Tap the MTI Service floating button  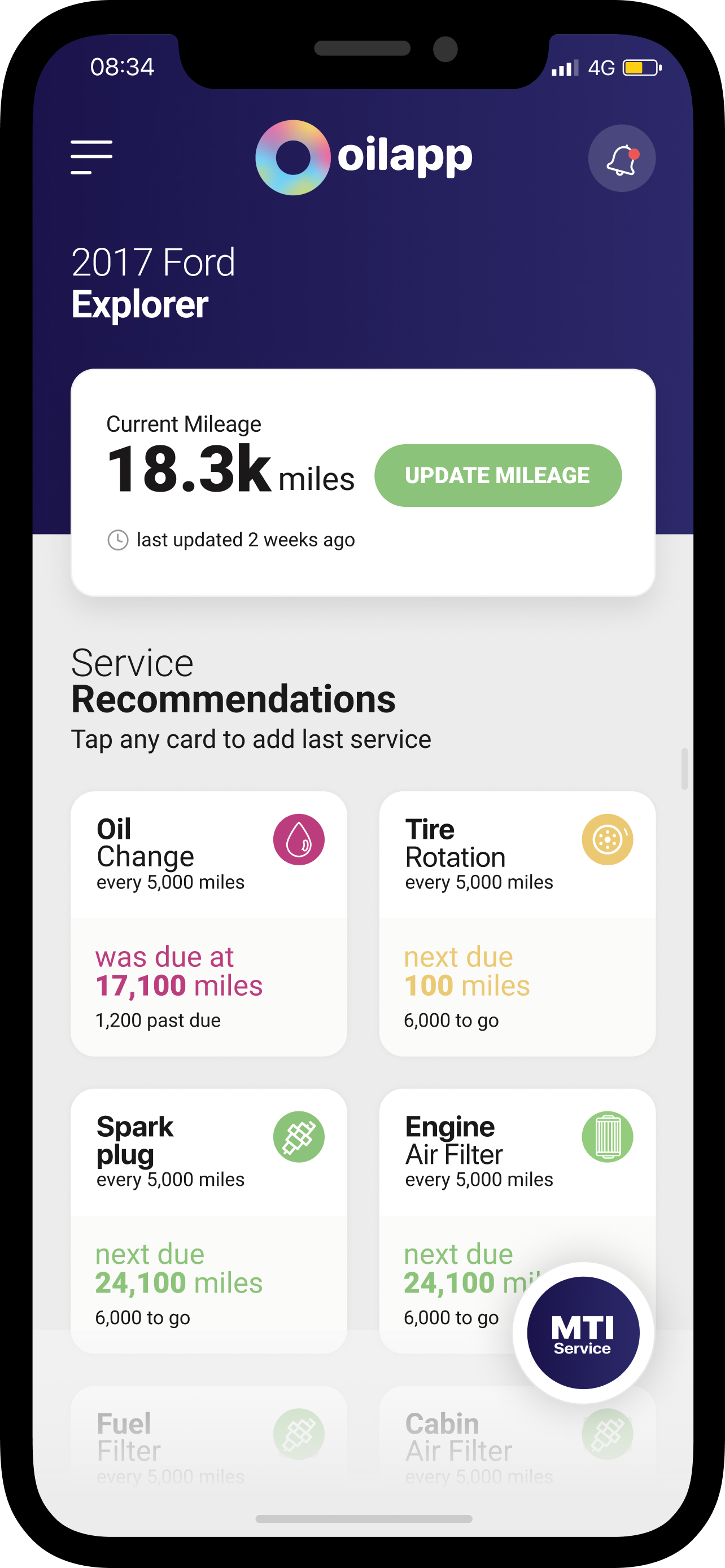point(583,1333)
